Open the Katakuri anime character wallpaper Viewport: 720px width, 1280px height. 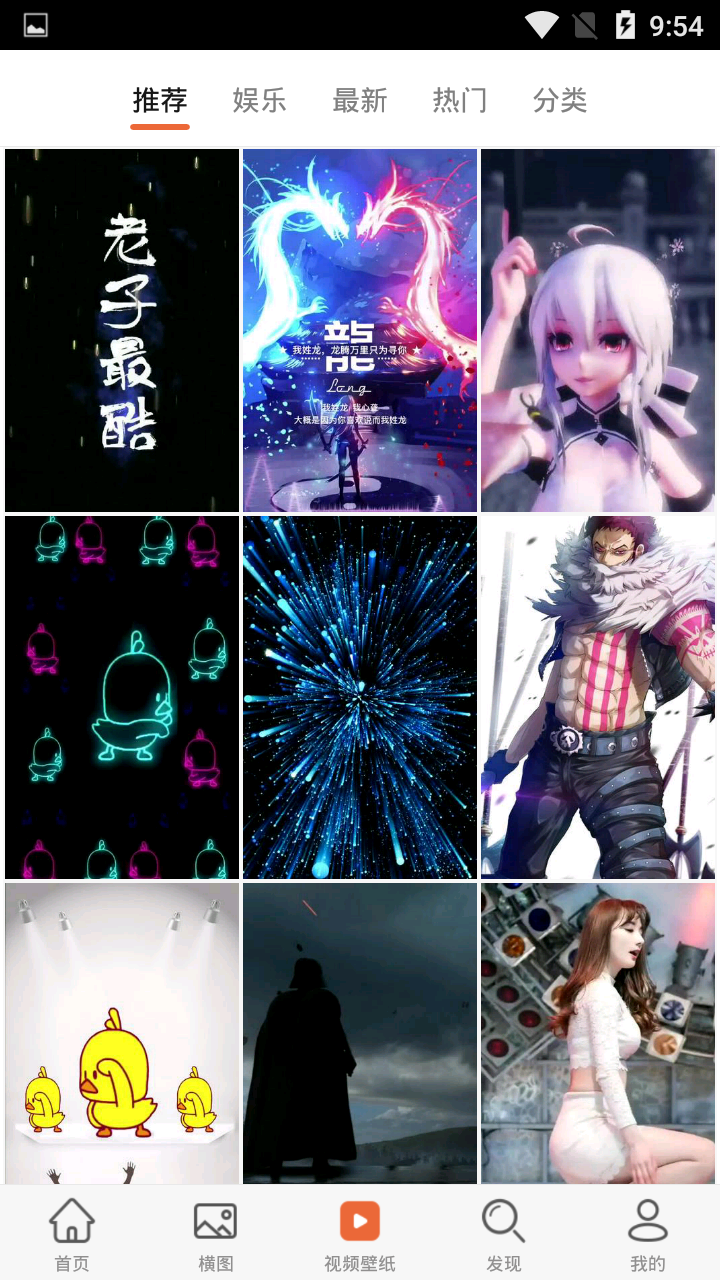pyautogui.click(x=597, y=697)
